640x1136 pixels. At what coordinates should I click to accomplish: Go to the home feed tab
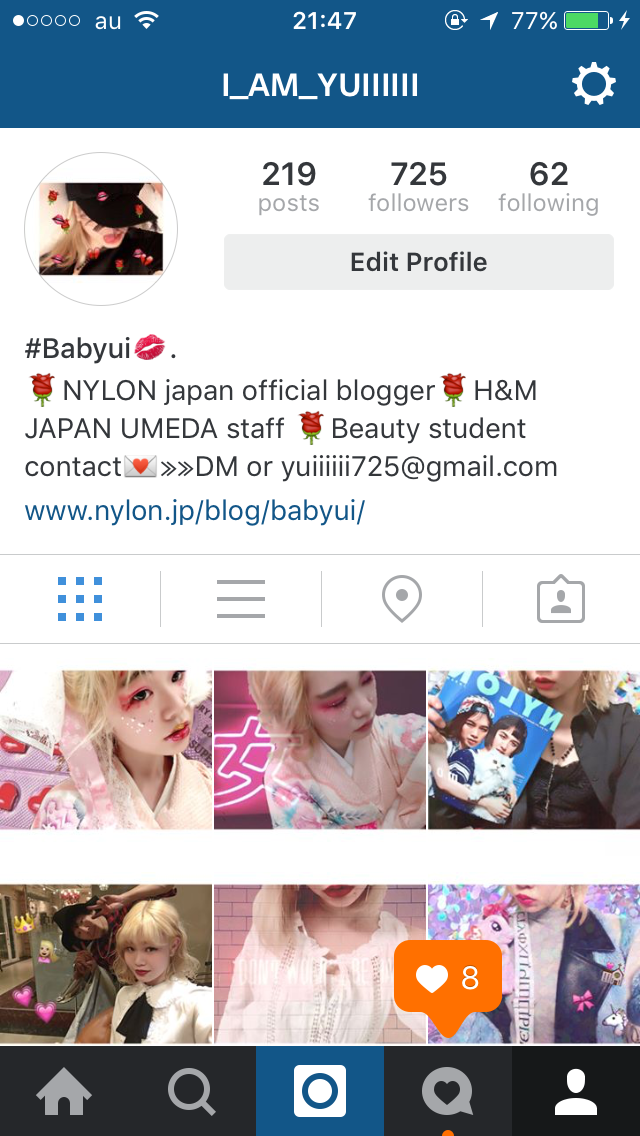pyautogui.click(x=64, y=1091)
